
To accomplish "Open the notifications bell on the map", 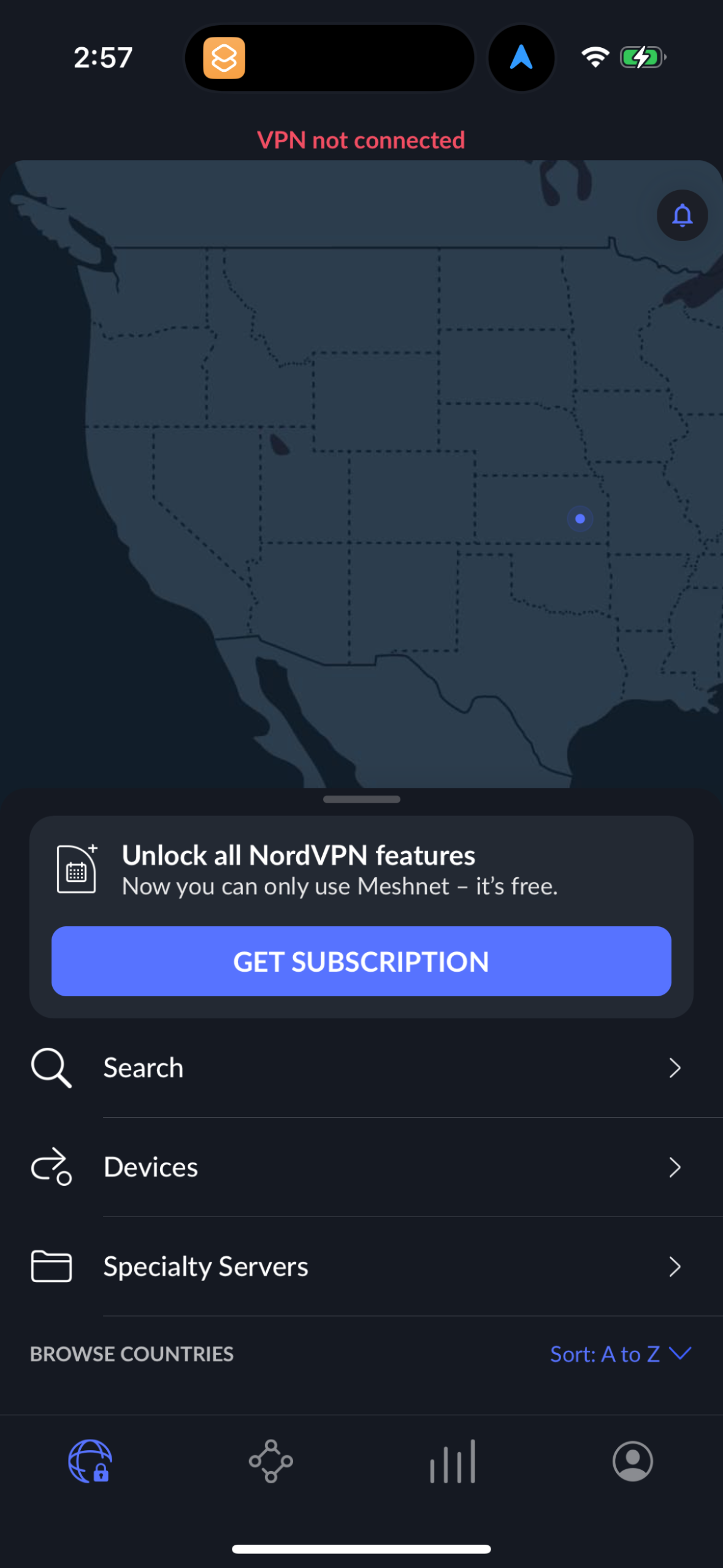I will (x=681, y=215).
